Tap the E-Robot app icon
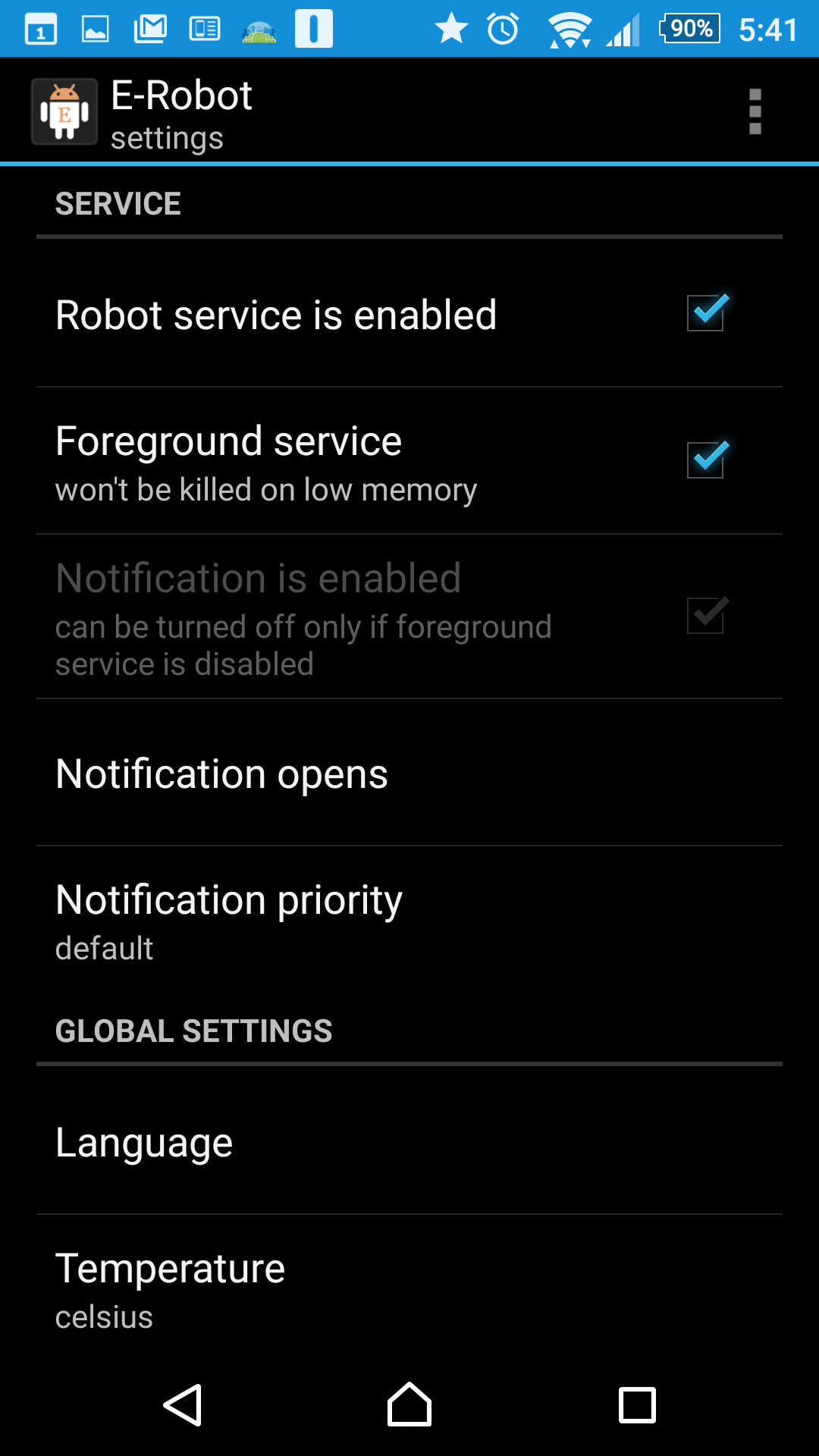Screen dimensions: 819x1456 64,111
